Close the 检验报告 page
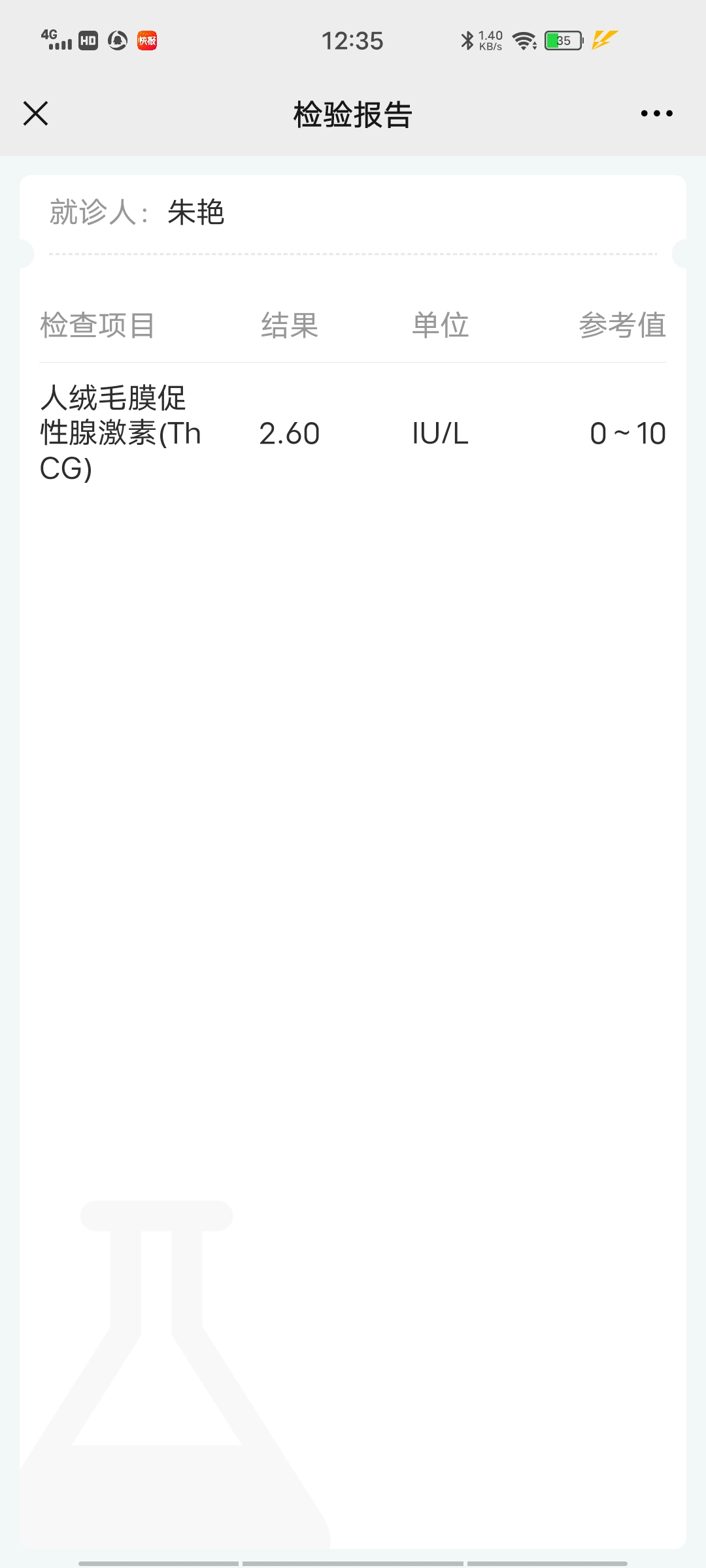 pyautogui.click(x=36, y=114)
